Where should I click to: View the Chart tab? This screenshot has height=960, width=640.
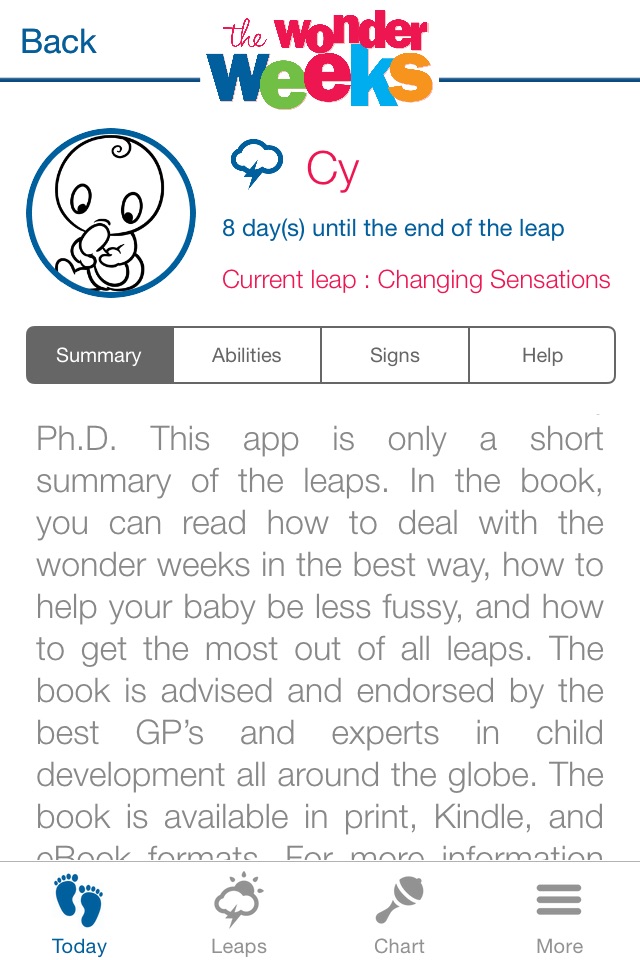point(399,914)
